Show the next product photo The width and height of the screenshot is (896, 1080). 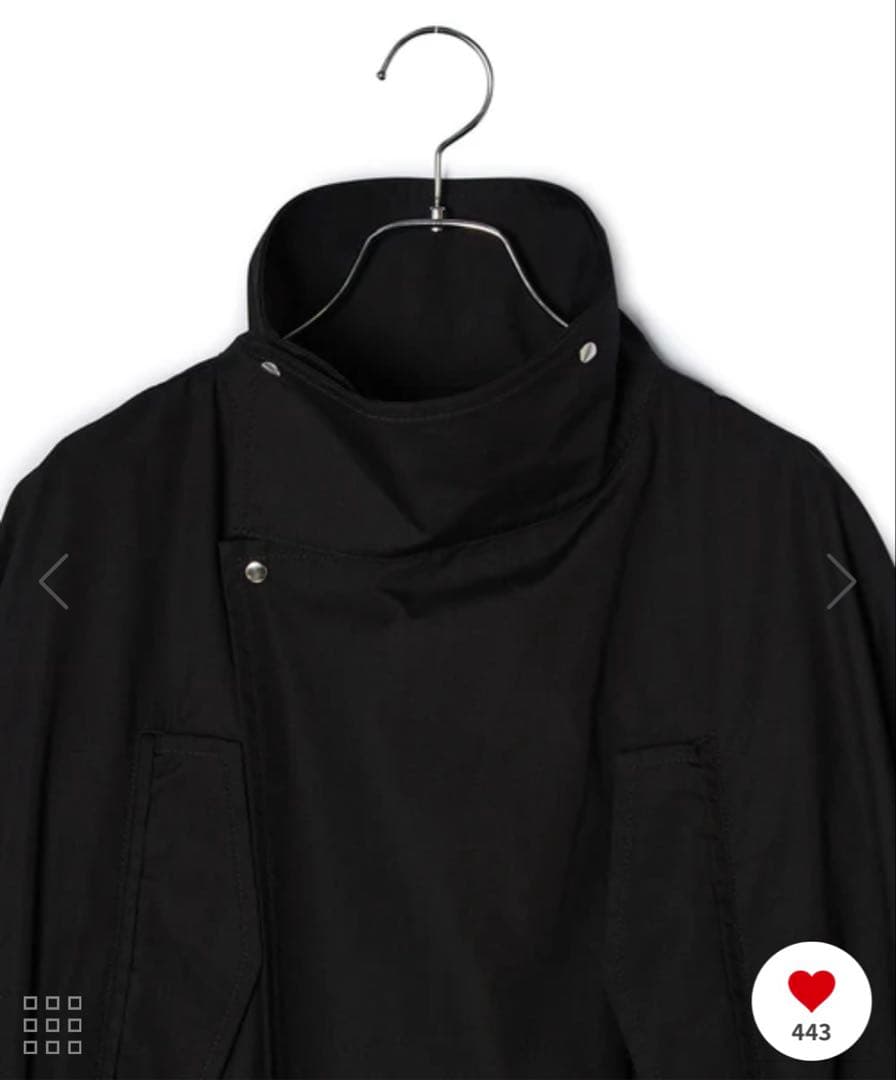click(840, 581)
